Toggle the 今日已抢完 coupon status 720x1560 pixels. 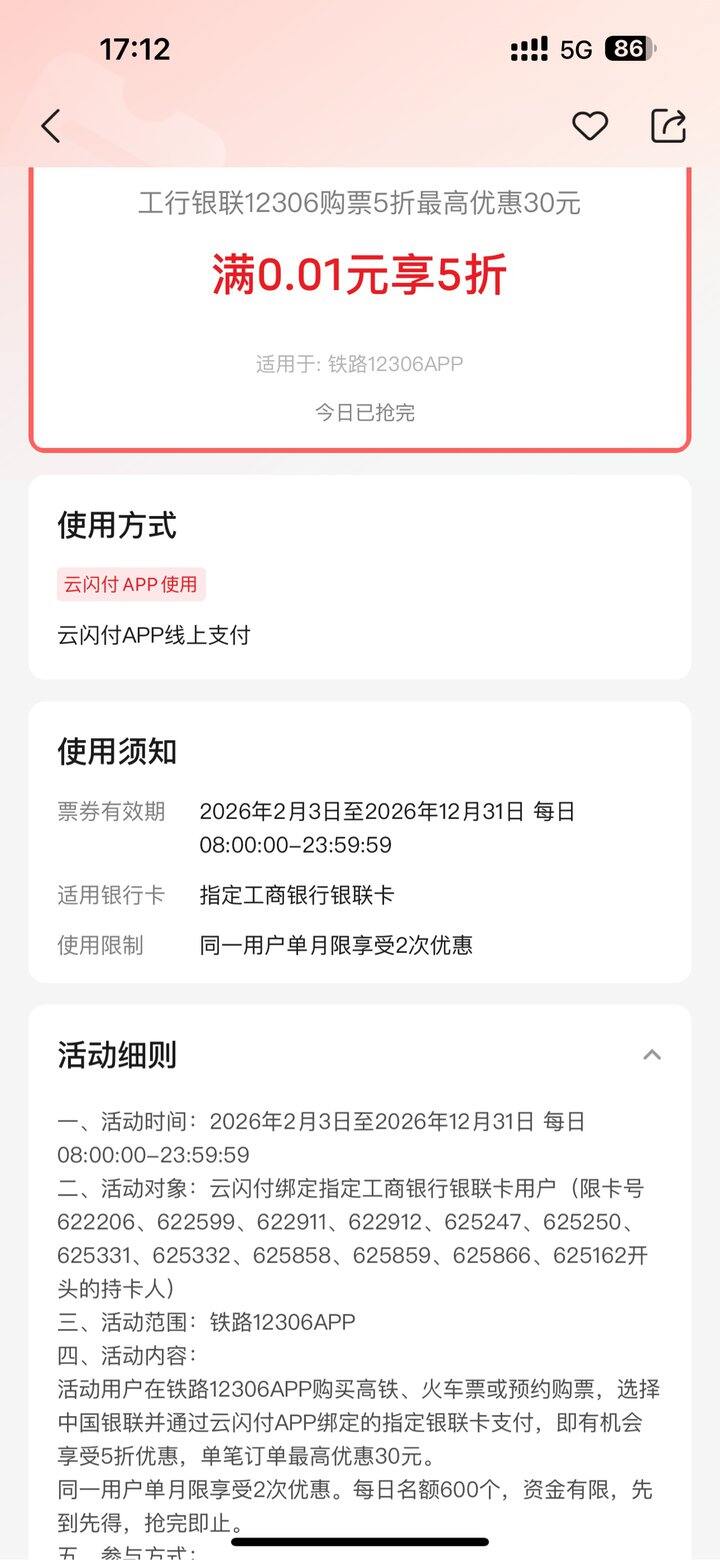pyautogui.click(x=360, y=411)
